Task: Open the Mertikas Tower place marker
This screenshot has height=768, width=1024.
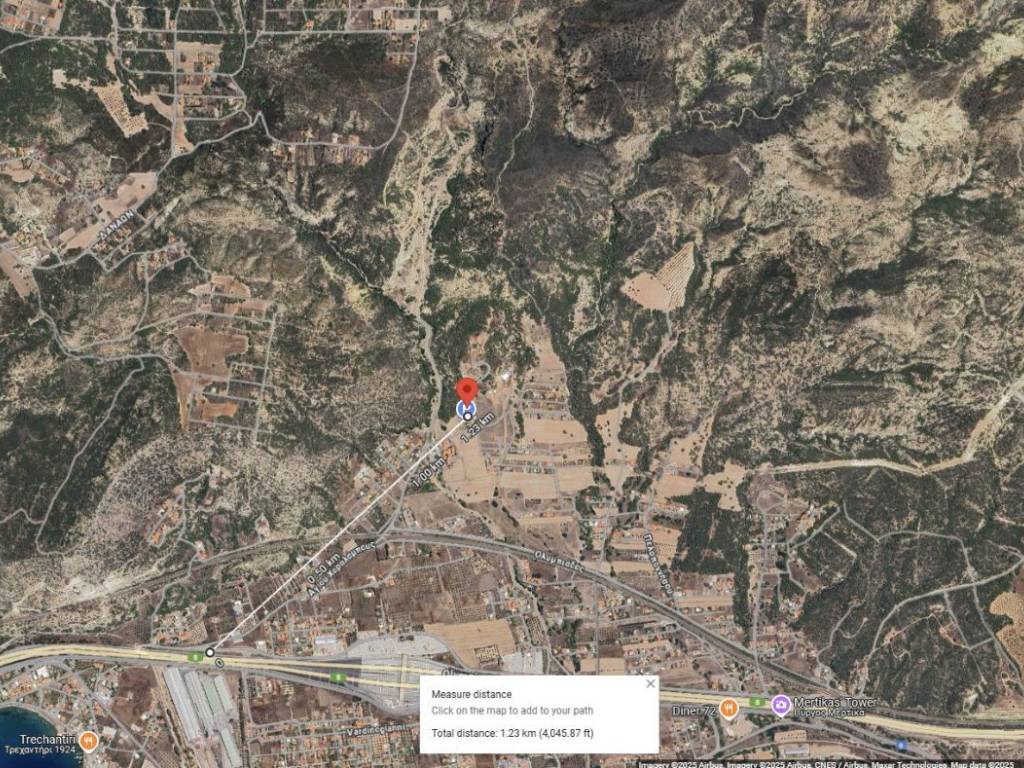Action: pos(782,706)
